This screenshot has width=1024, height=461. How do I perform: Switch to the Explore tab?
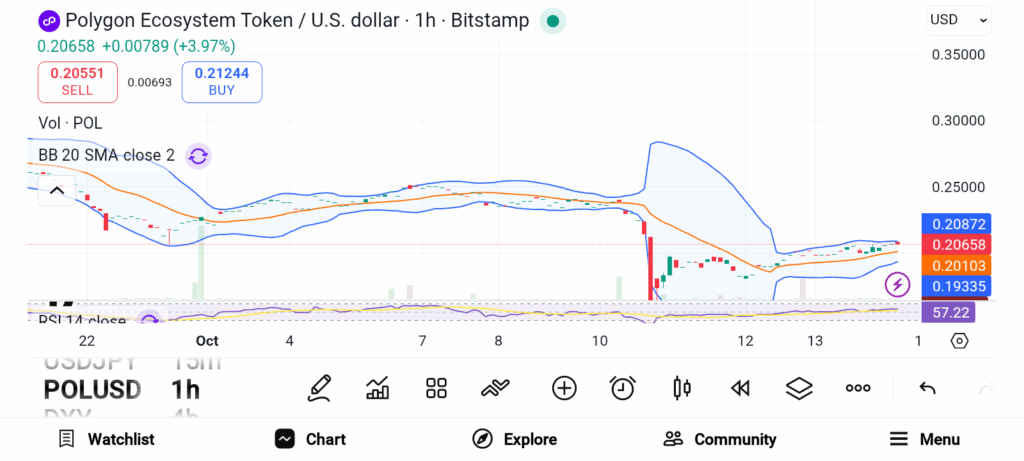tap(515, 439)
